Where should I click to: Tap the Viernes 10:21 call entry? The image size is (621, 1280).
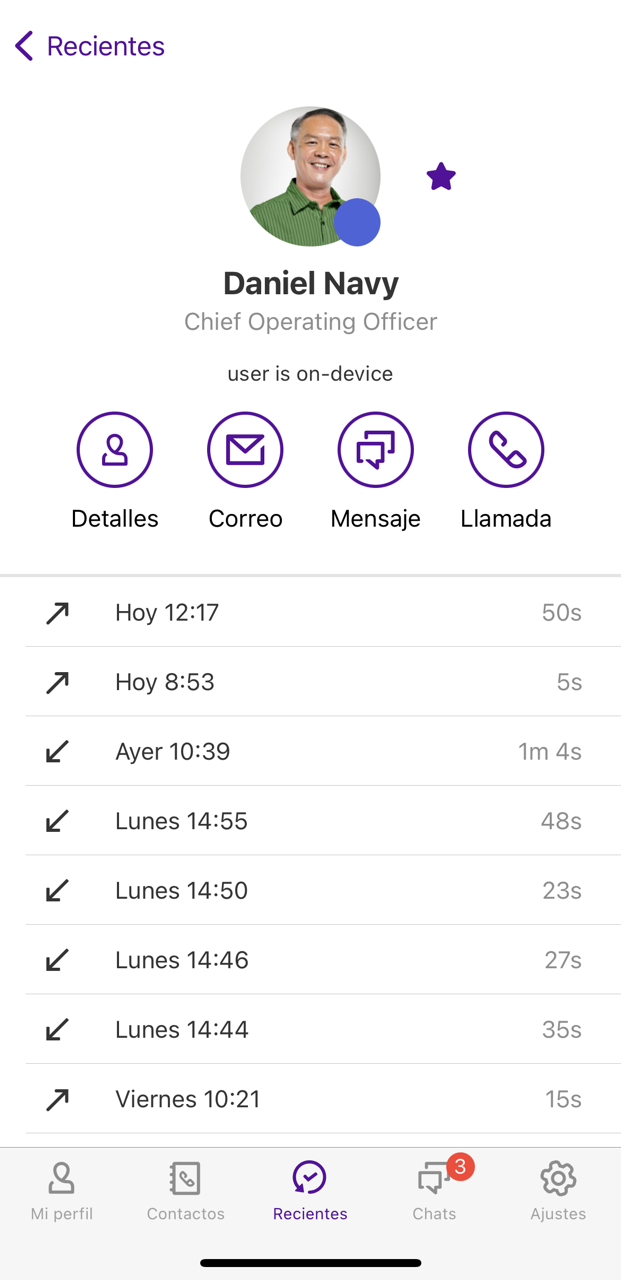tap(310, 1099)
